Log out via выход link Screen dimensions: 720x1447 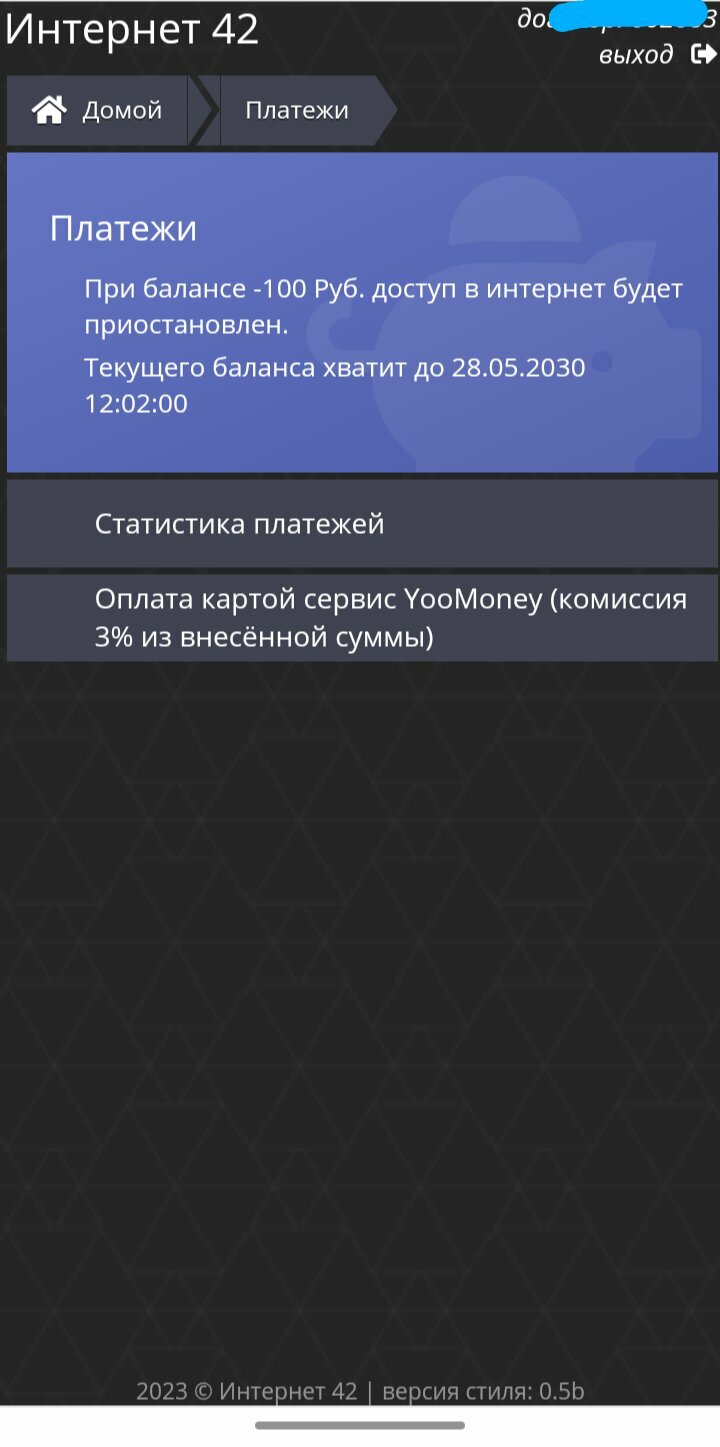point(655,54)
